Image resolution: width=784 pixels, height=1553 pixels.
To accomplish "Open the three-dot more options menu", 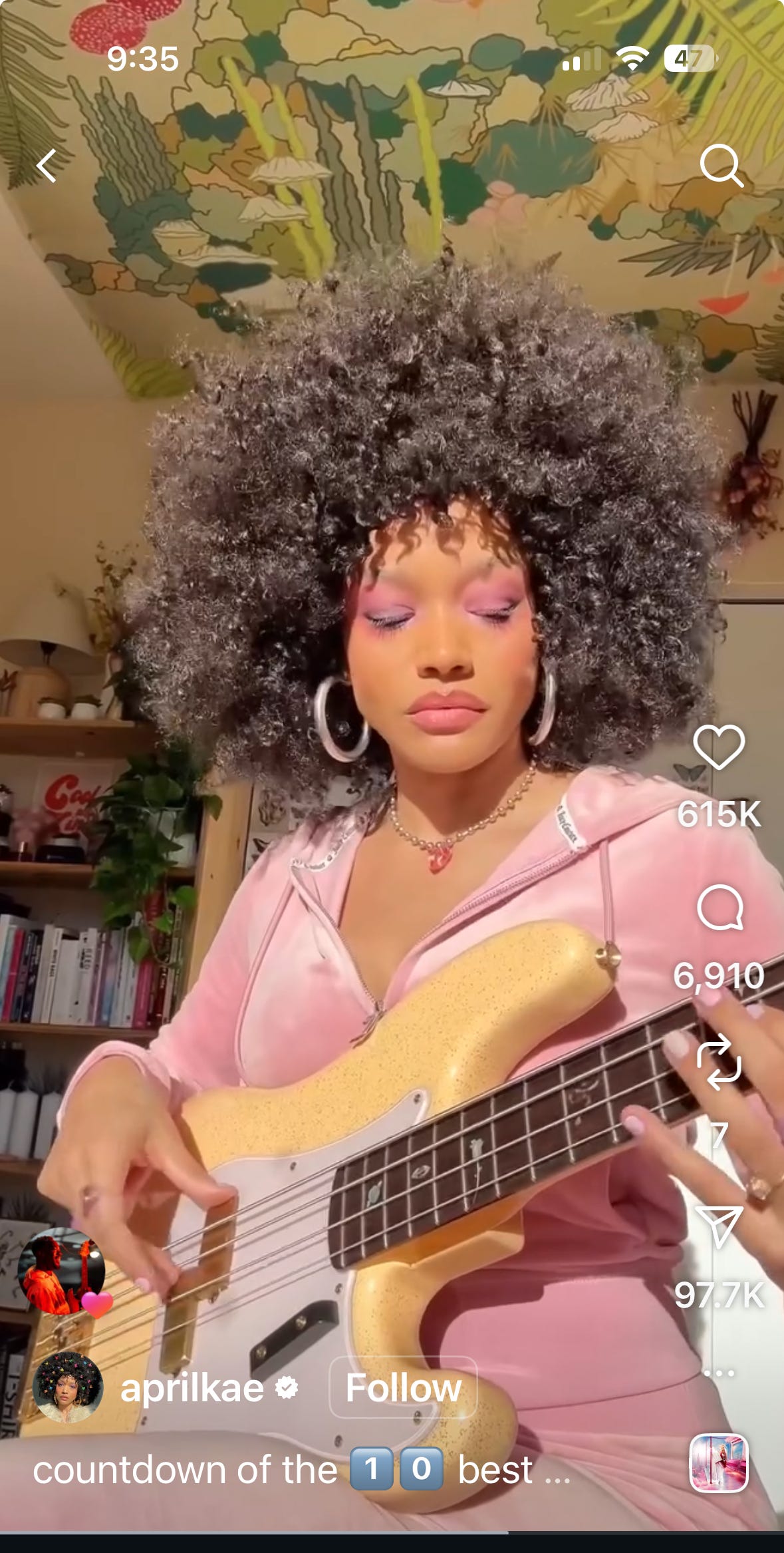I will (718, 1373).
